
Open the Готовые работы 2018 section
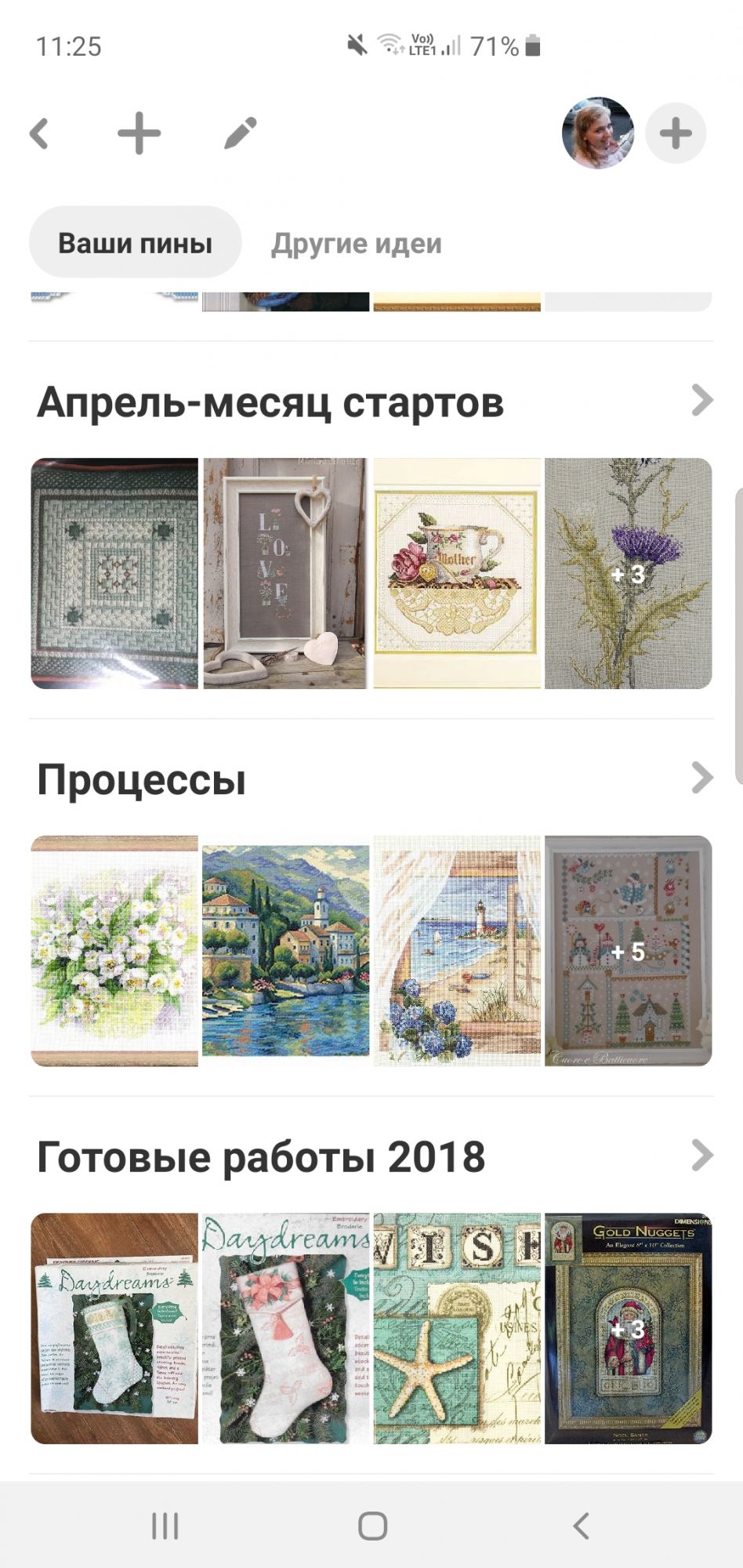click(702, 1155)
